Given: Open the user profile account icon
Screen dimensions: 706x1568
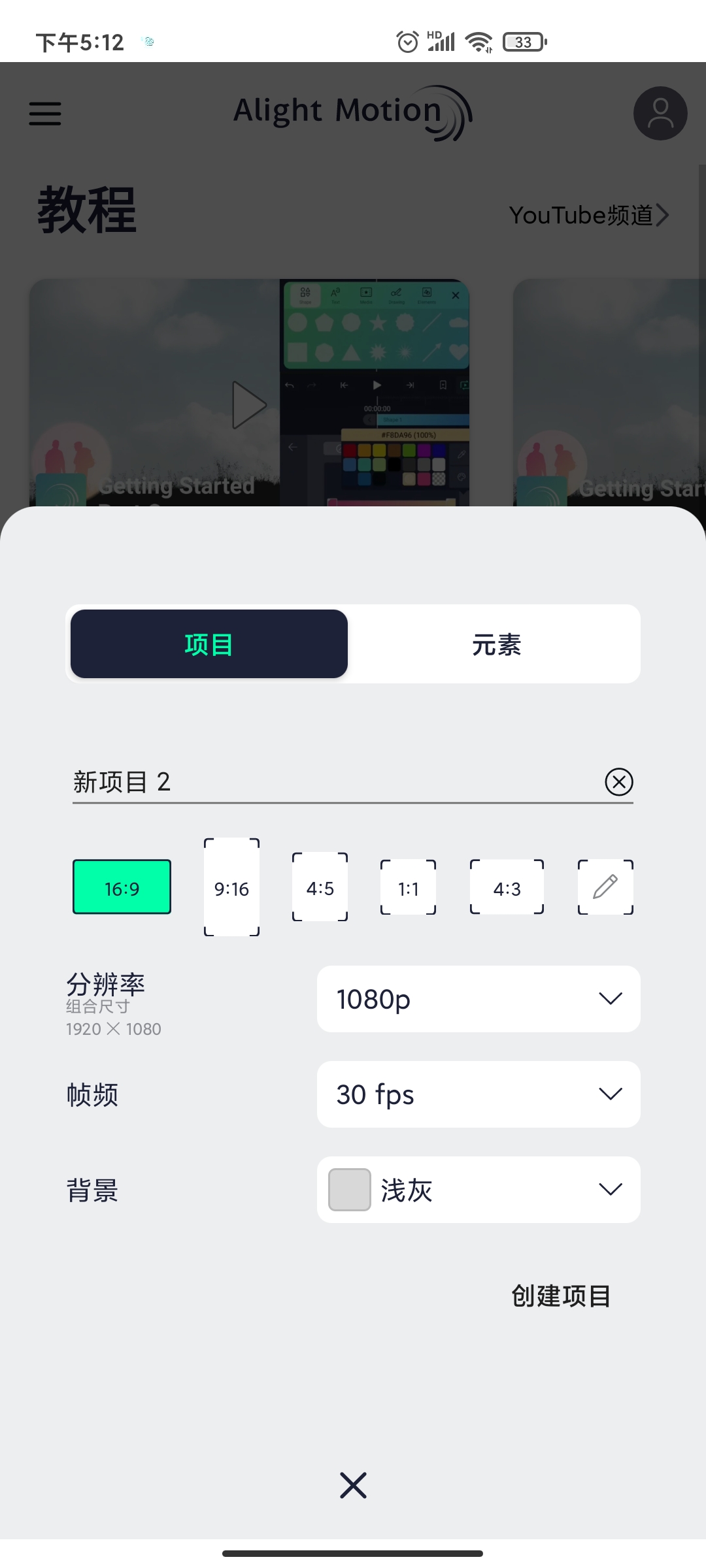Looking at the screenshot, I should click(x=660, y=113).
